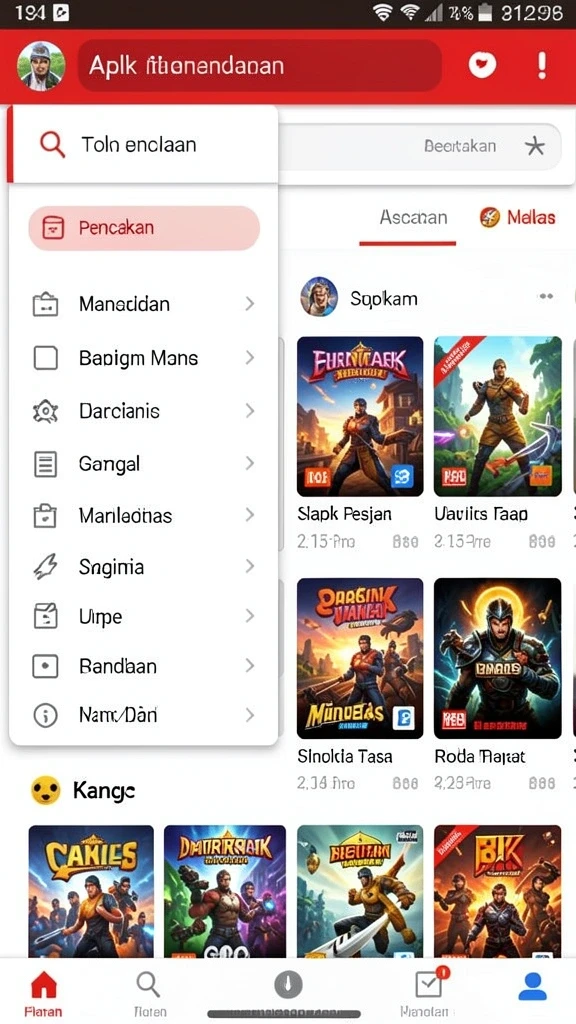This screenshot has height=1024, width=576.
Task: Open the Slapk Pesjan game card
Action: (360, 443)
